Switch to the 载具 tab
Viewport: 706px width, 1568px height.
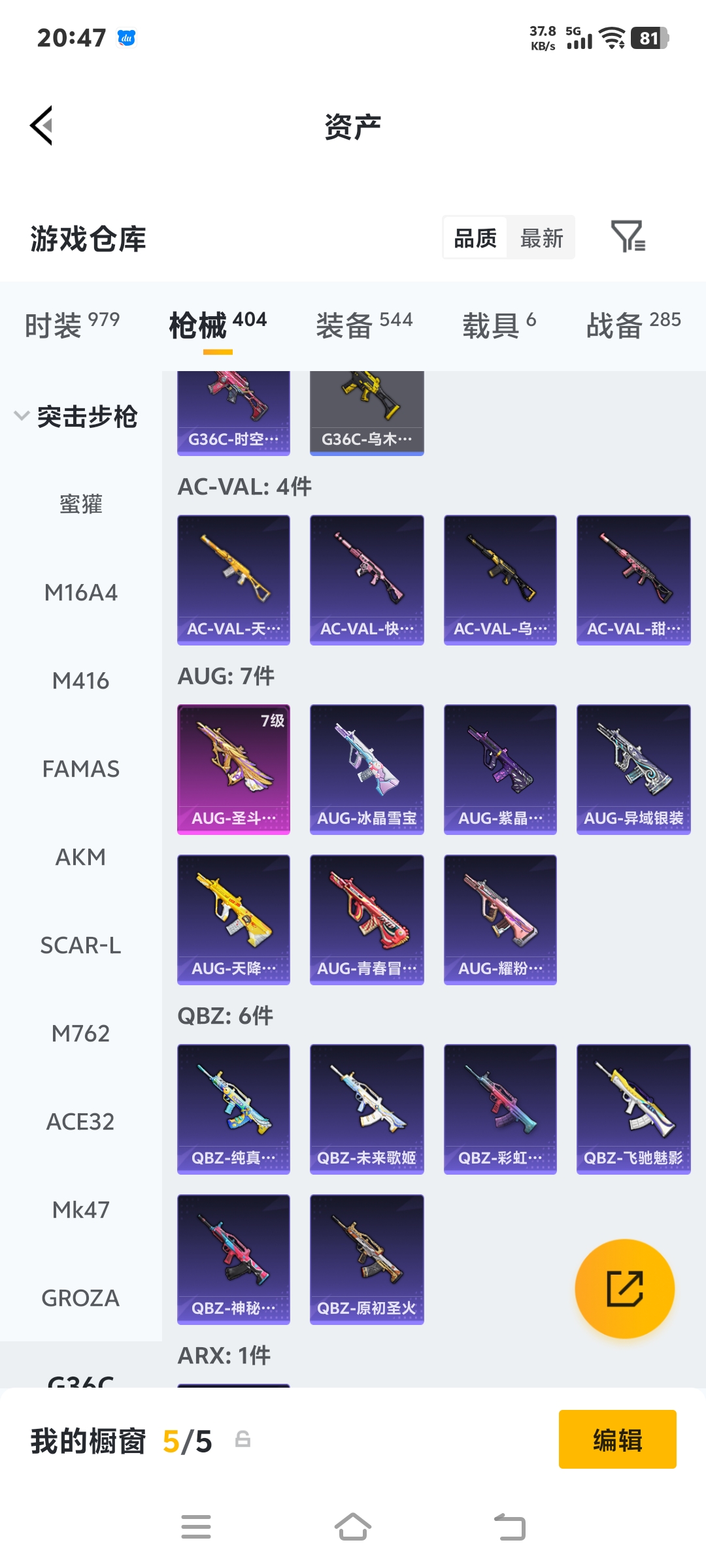click(499, 324)
